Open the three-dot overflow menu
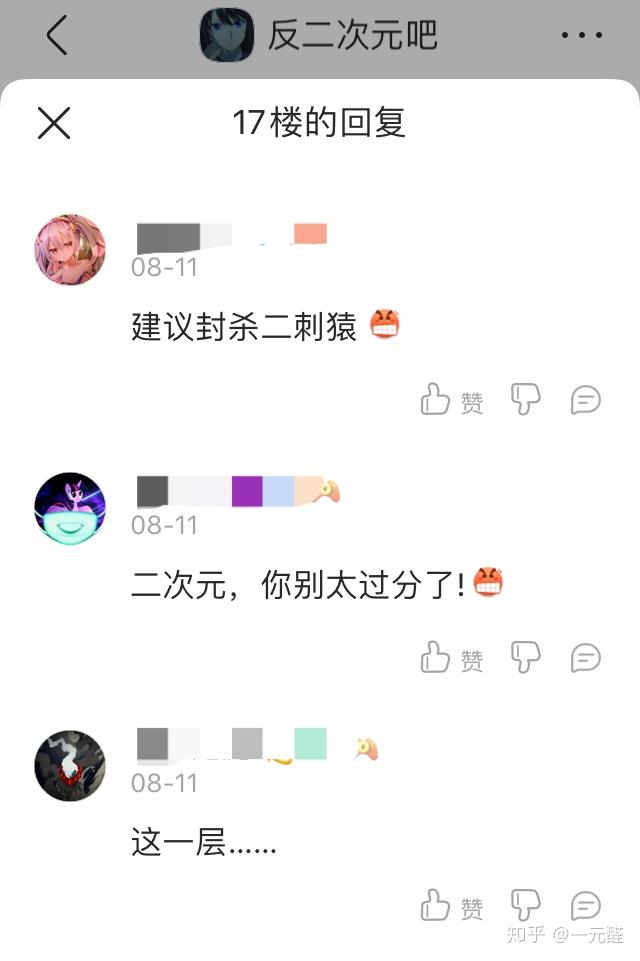This screenshot has width=640, height=961. pos(582,35)
